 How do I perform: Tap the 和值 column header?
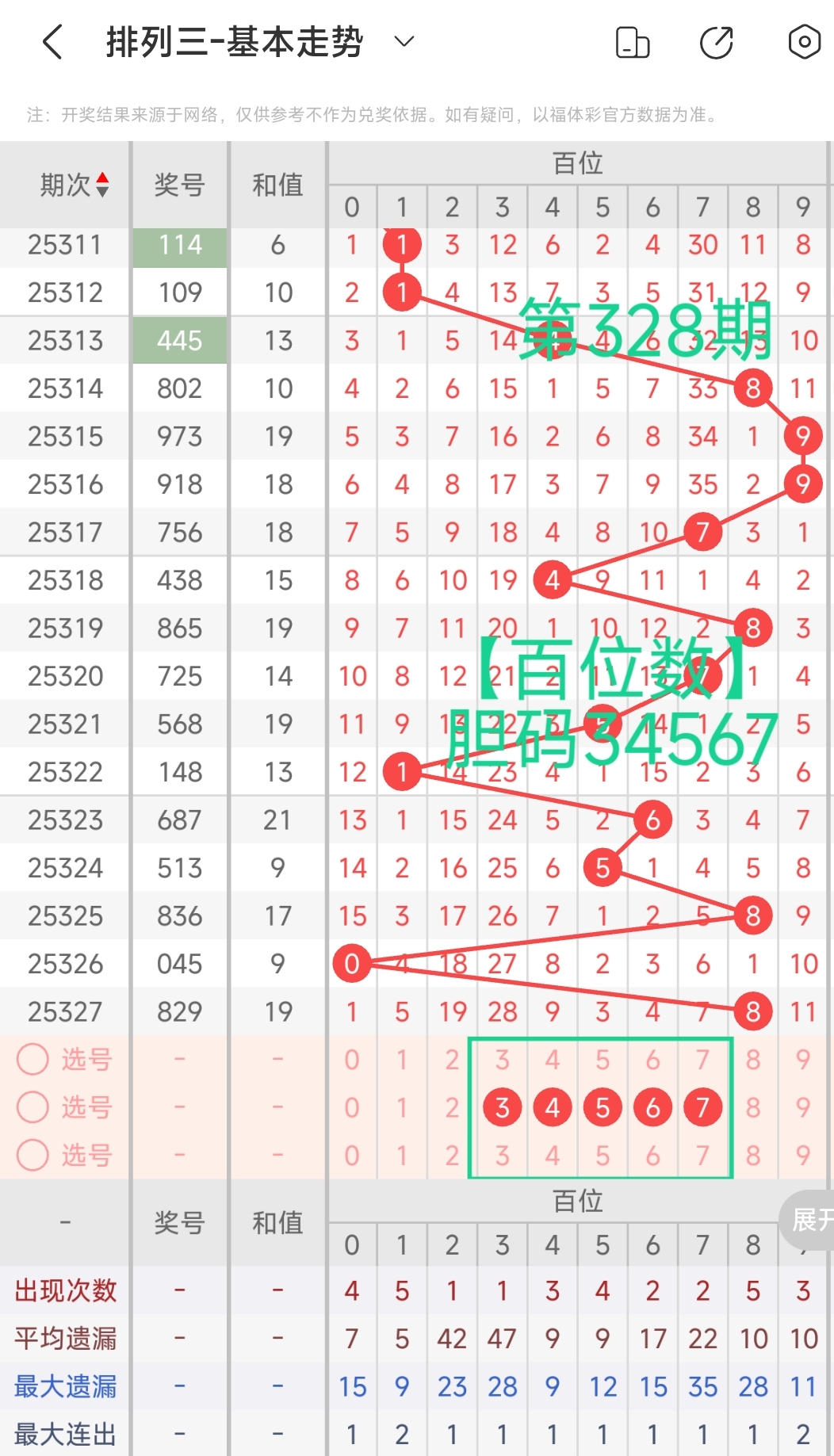(277, 184)
